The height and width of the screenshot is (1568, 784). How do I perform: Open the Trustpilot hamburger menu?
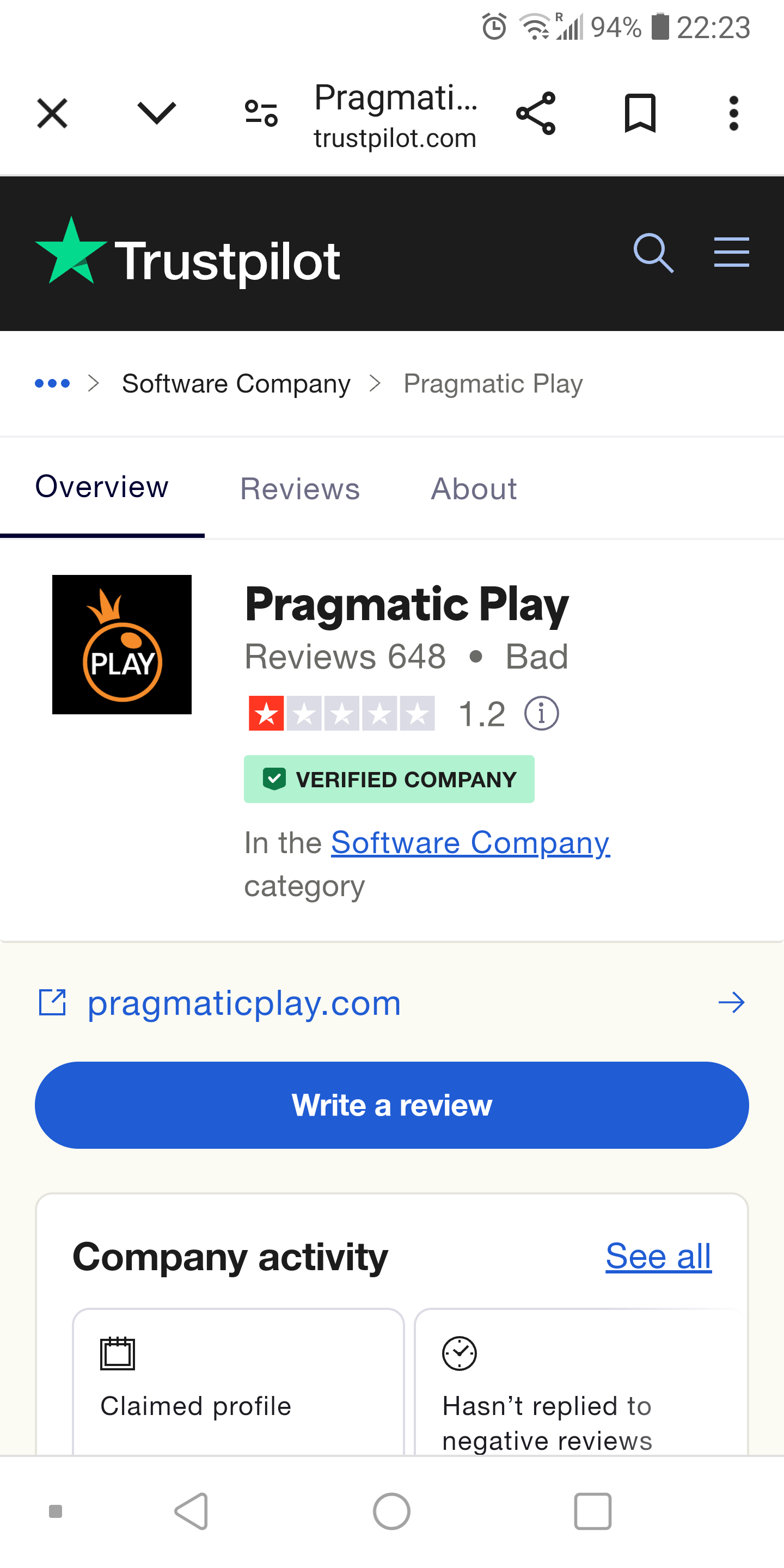coord(731,253)
